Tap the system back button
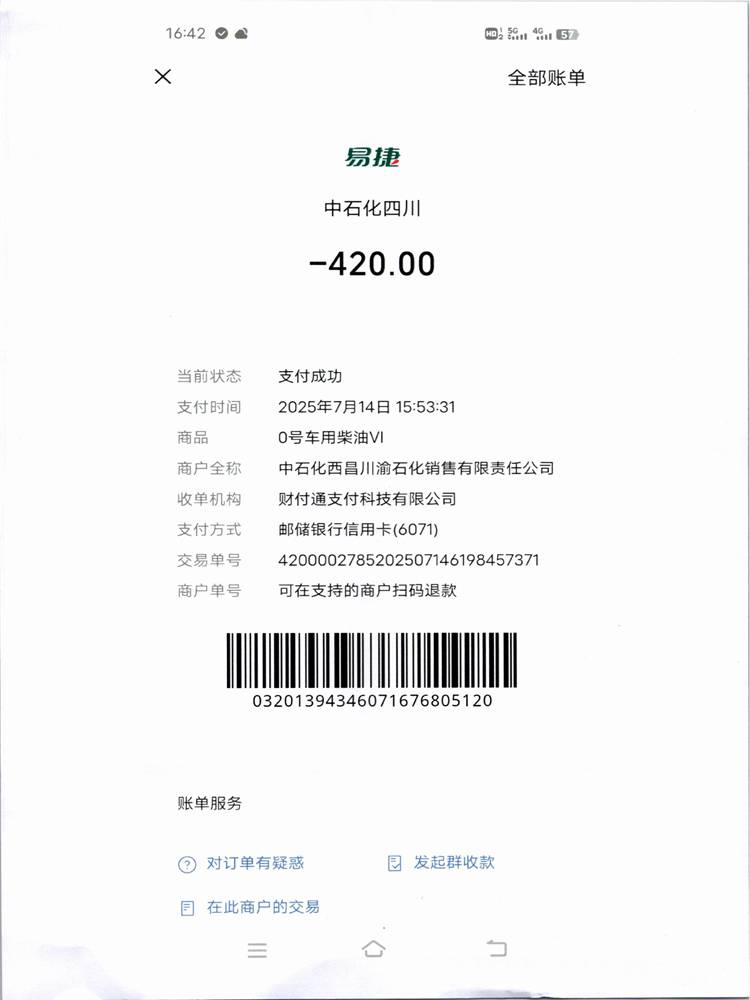Screen dimensions: 750x1000 coord(496,948)
